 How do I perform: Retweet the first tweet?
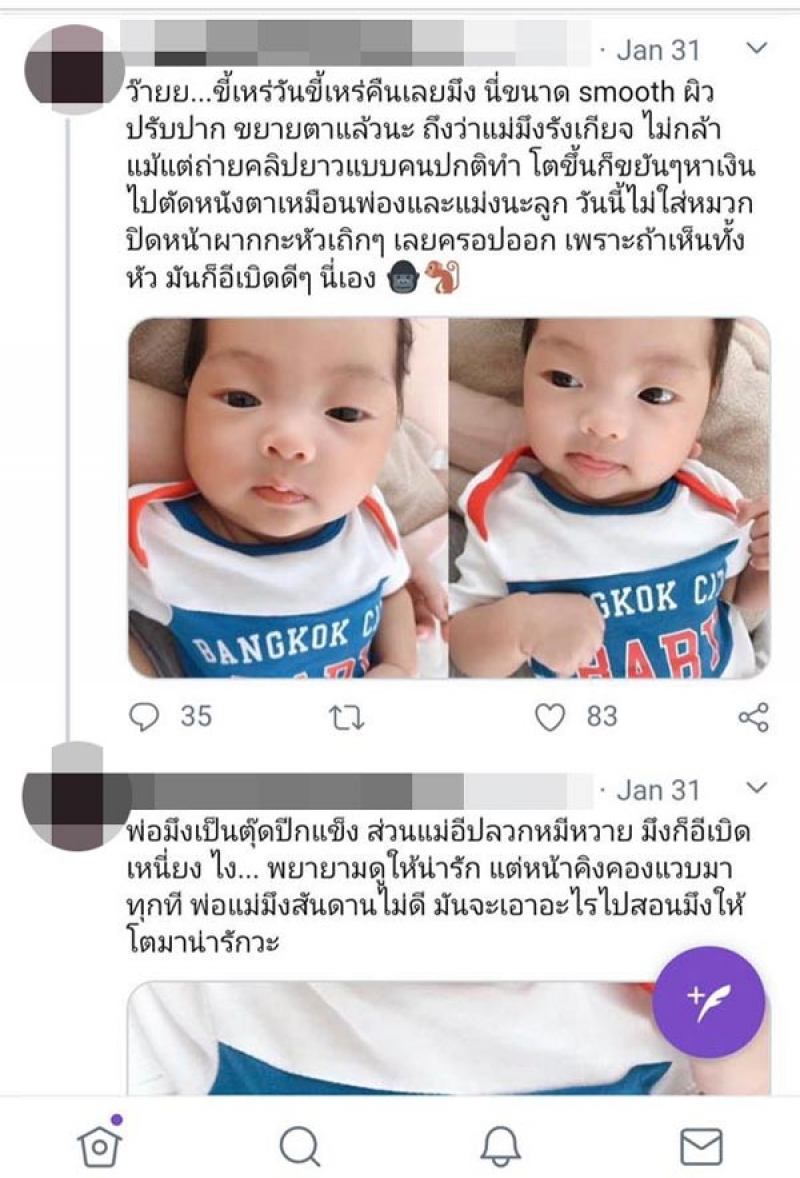[x=347, y=716]
